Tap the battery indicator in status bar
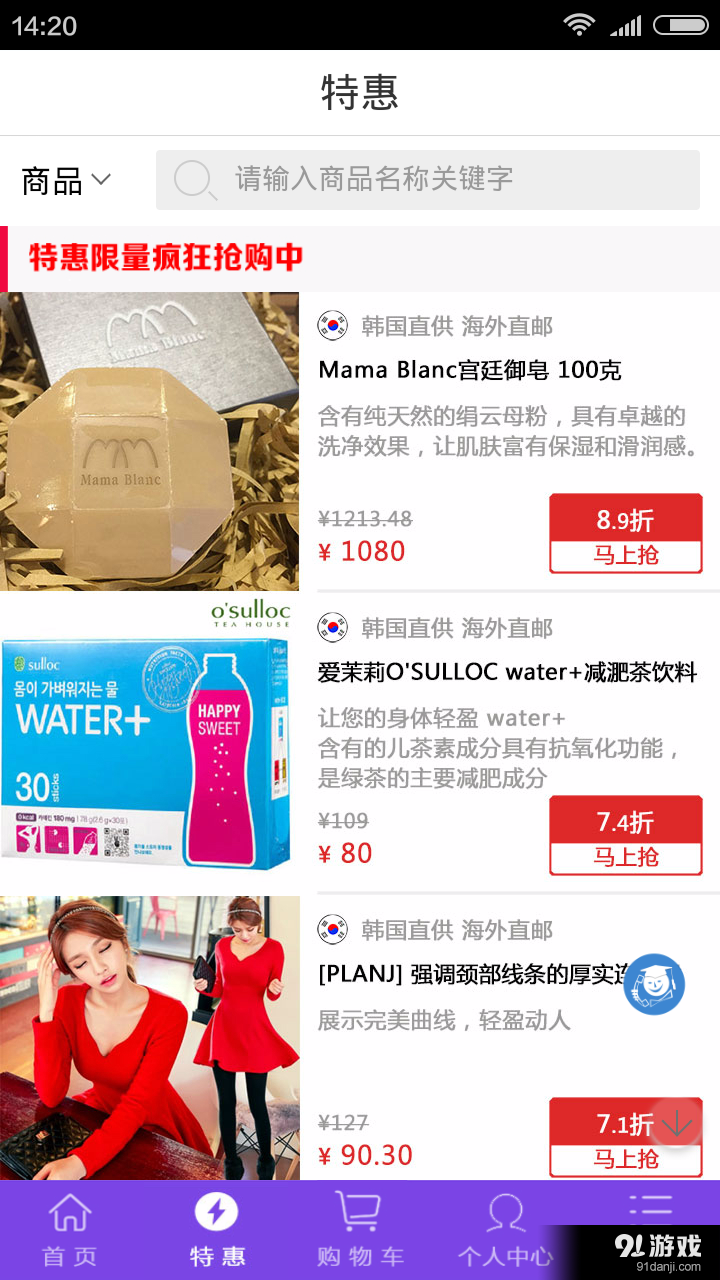 tap(678, 26)
